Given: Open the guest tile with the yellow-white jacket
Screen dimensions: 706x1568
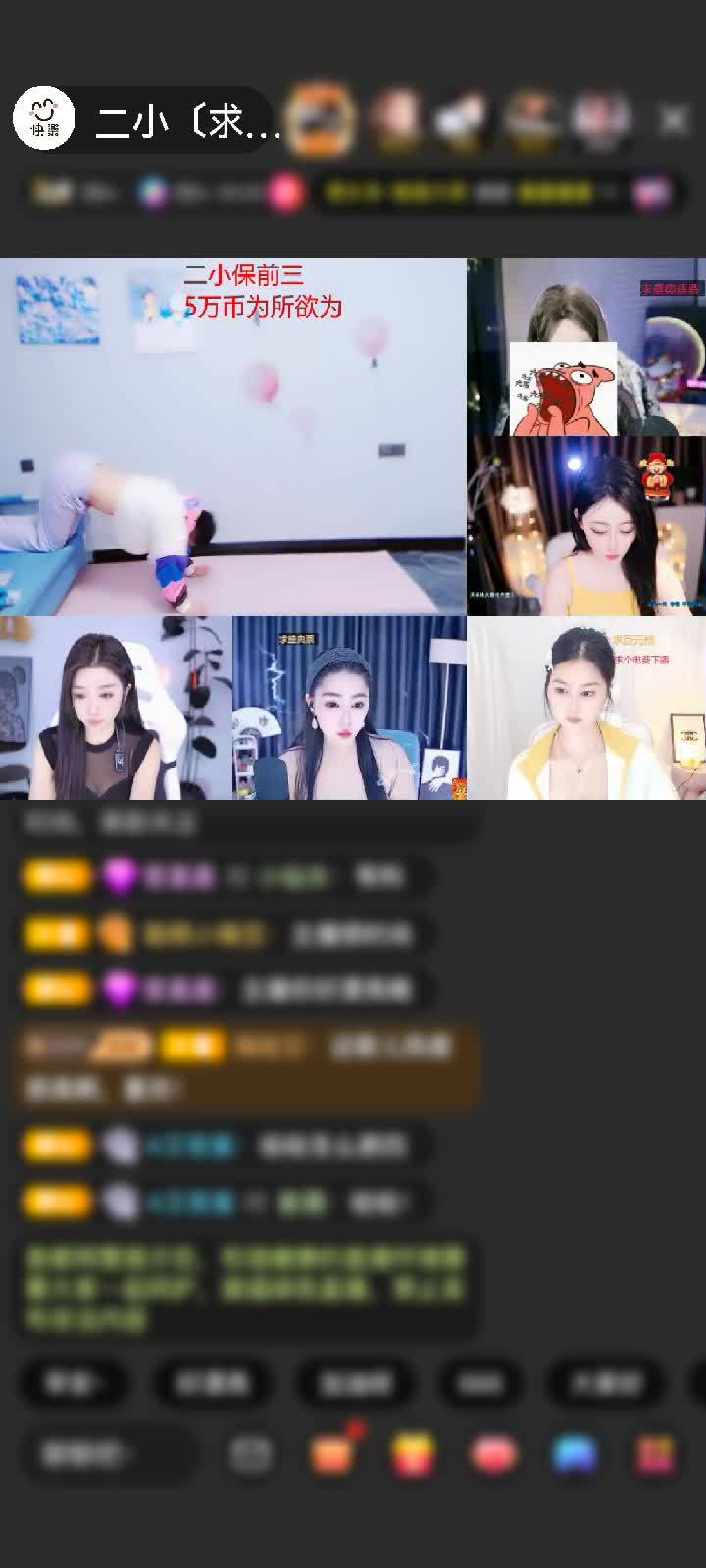Looking at the screenshot, I should 586,708.
